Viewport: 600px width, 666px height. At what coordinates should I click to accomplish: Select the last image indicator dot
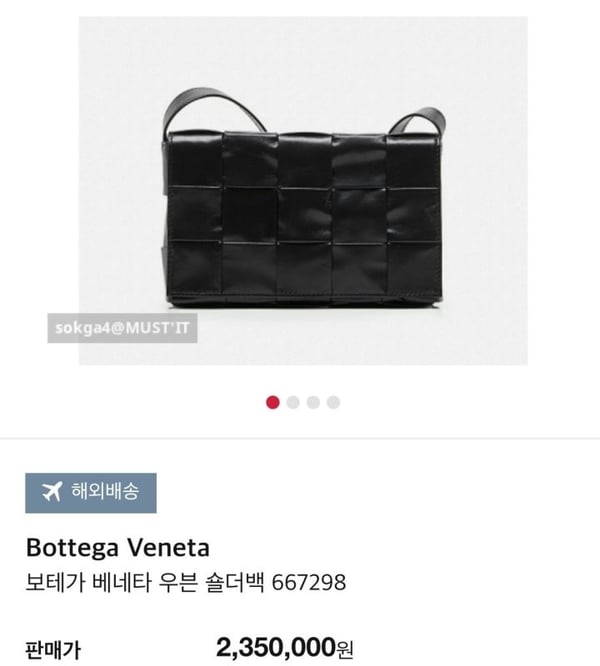pyautogui.click(x=333, y=402)
